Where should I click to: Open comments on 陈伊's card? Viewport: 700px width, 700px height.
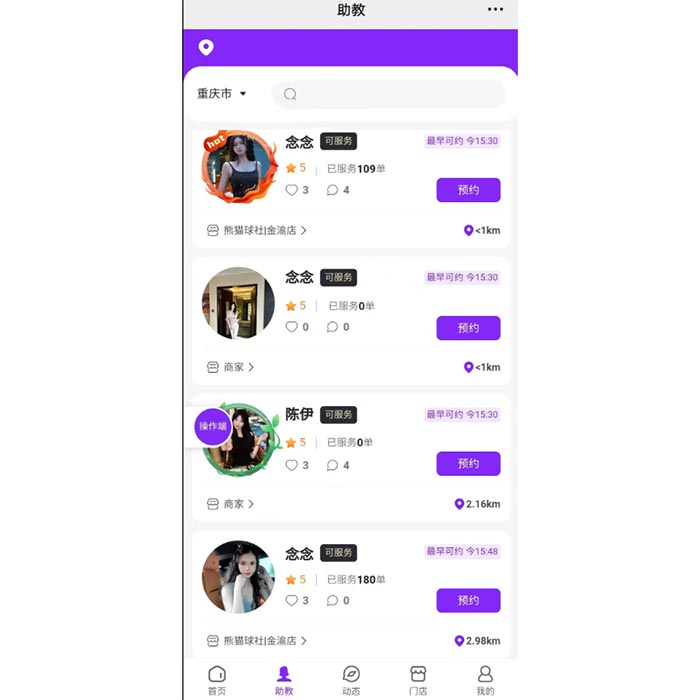click(x=333, y=465)
